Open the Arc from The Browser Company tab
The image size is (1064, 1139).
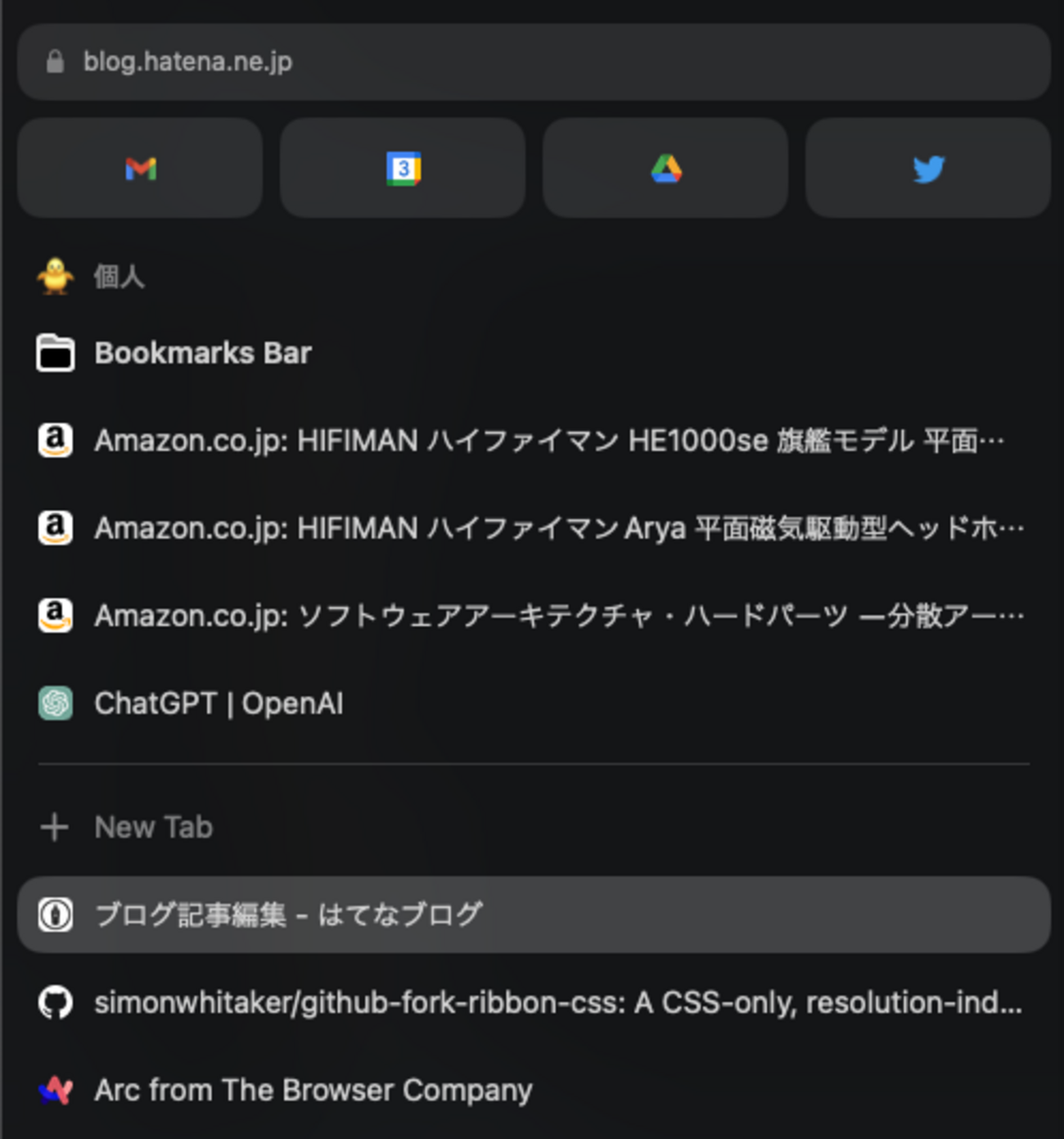pos(313,1090)
